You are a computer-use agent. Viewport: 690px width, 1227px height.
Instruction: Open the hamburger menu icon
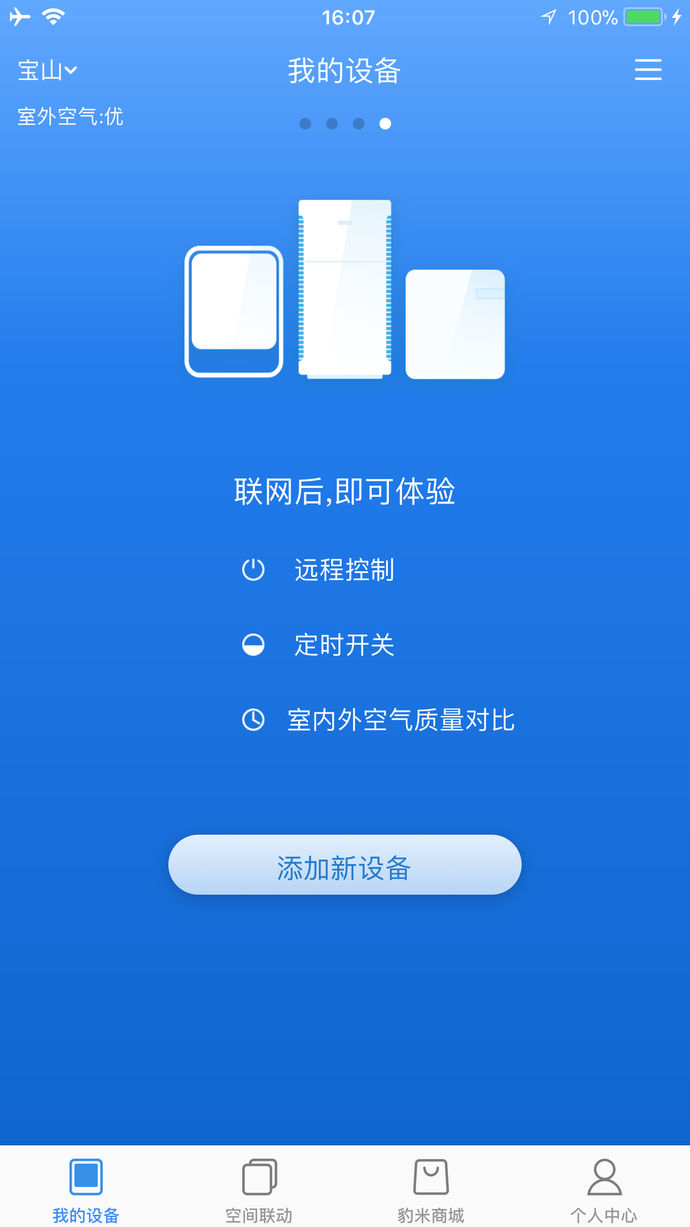[x=648, y=69]
